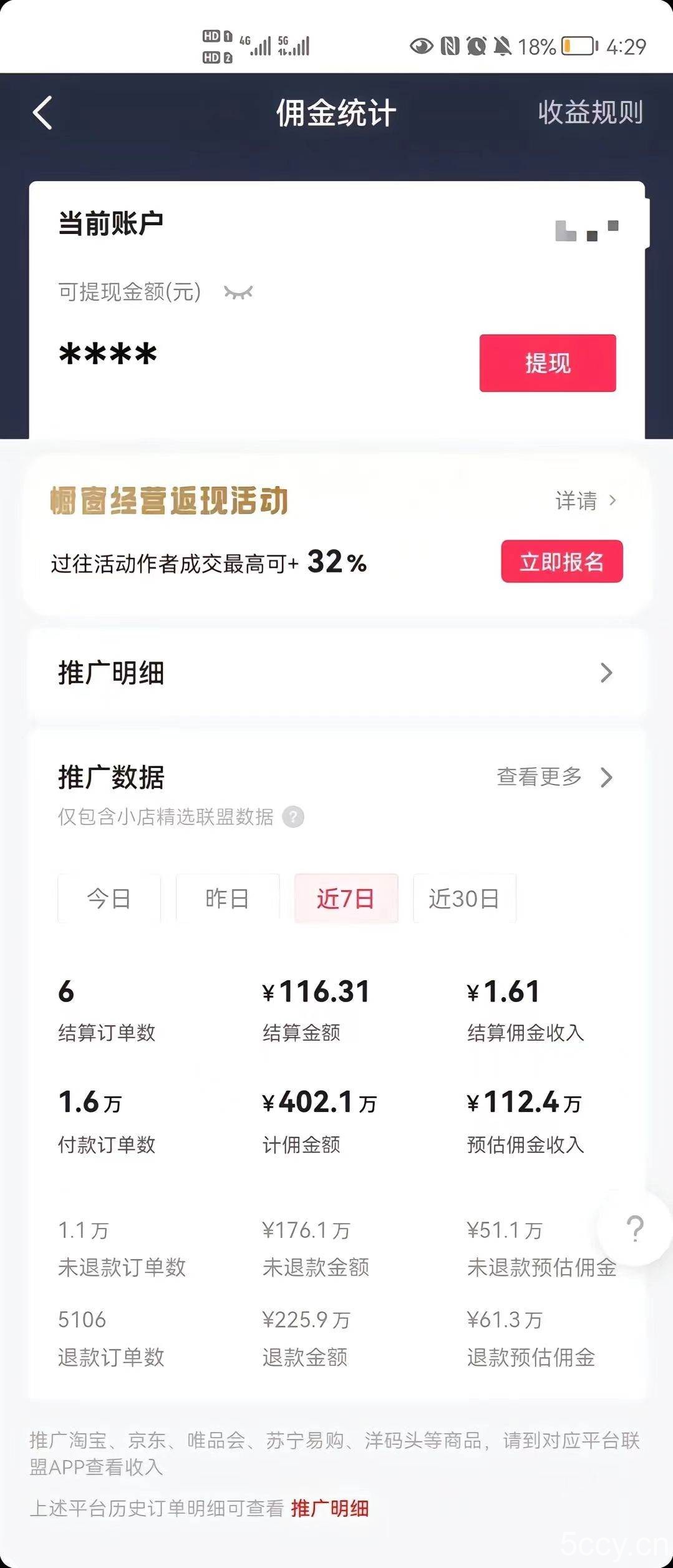This screenshot has height=1568, width=673.
Task: Select the 今日 date filter
Action: tap(109, 898)
